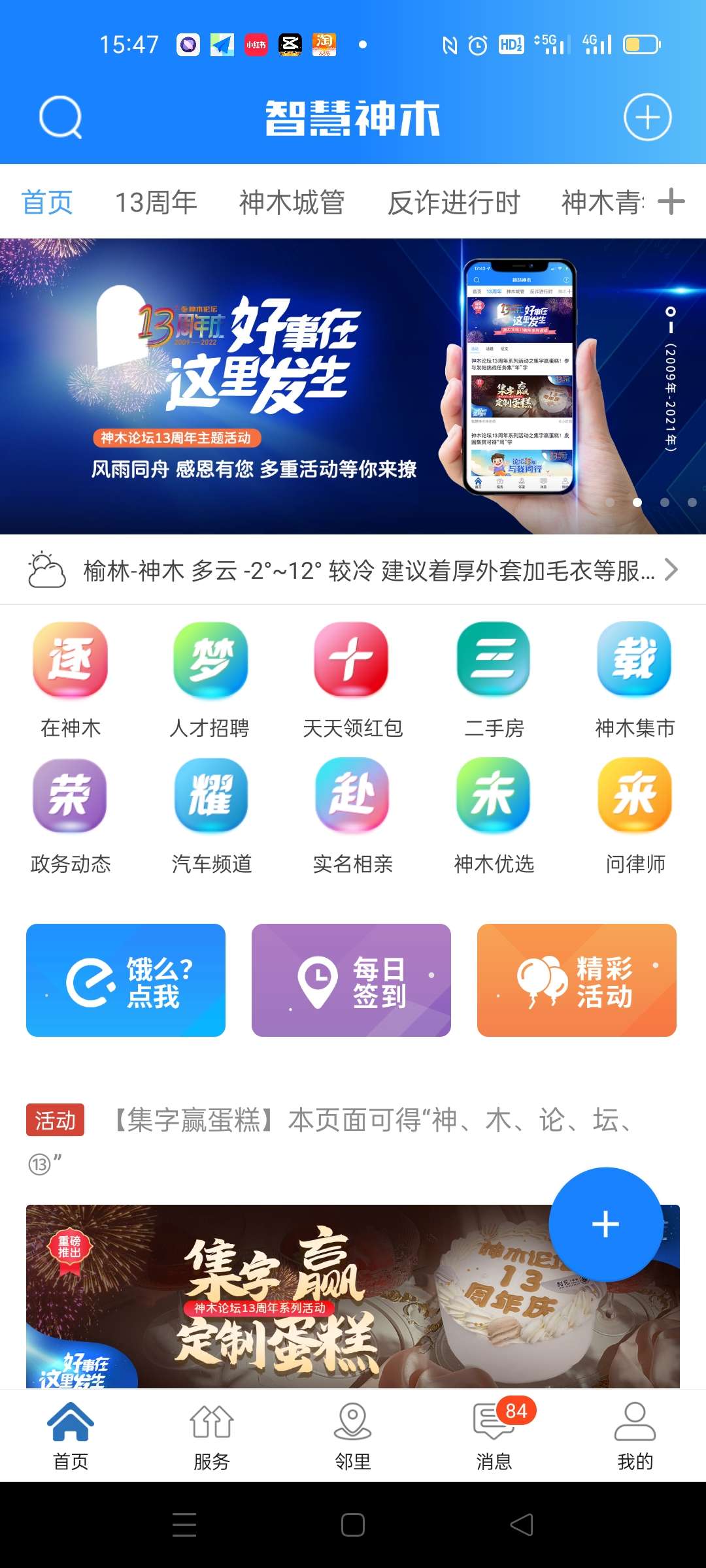Open the 13周年 anniversary banner
706x1568 pixels.
[353, 385]
